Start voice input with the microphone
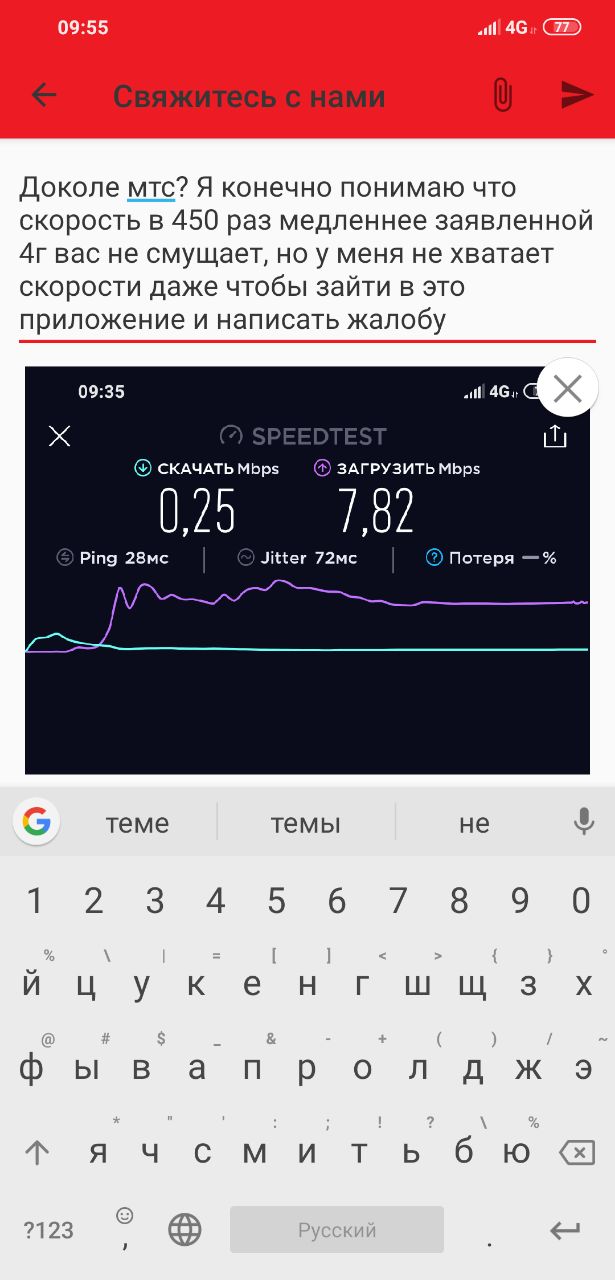This screenshot has height=1280, width=615. 584,823
